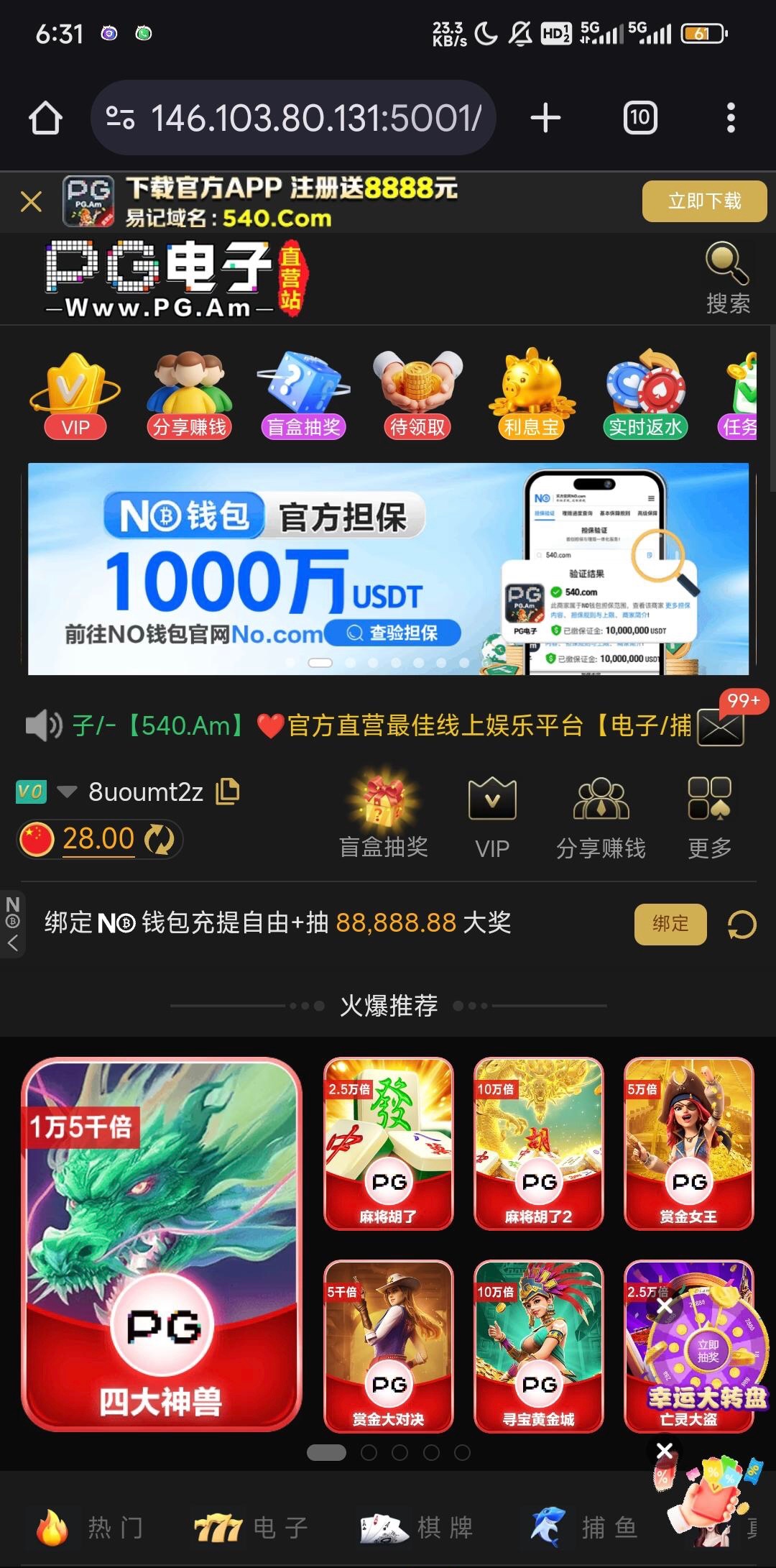Image resolution: width=776 pixels, height=1568 pixels.
Task: Launch the 赏金女王 game
Action: [688, 1143]
